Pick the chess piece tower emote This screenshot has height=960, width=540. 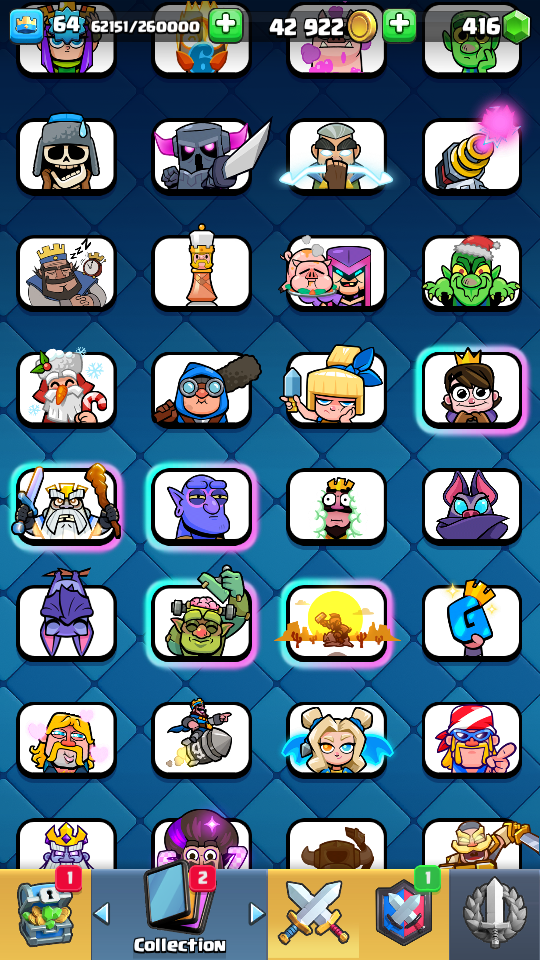click(202, 272)
